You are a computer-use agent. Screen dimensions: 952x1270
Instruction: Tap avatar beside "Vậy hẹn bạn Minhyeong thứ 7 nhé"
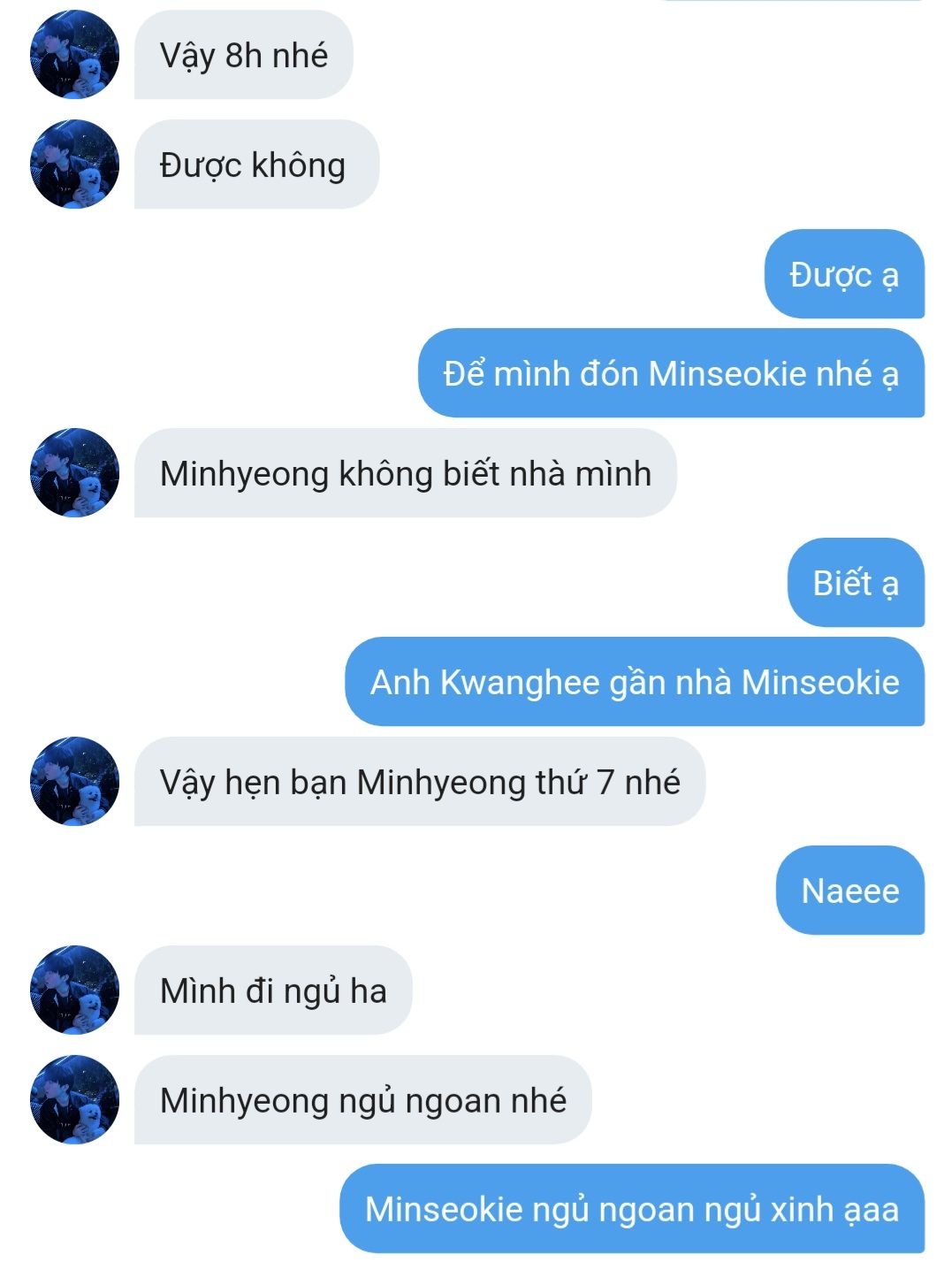(x=74, y=782)
